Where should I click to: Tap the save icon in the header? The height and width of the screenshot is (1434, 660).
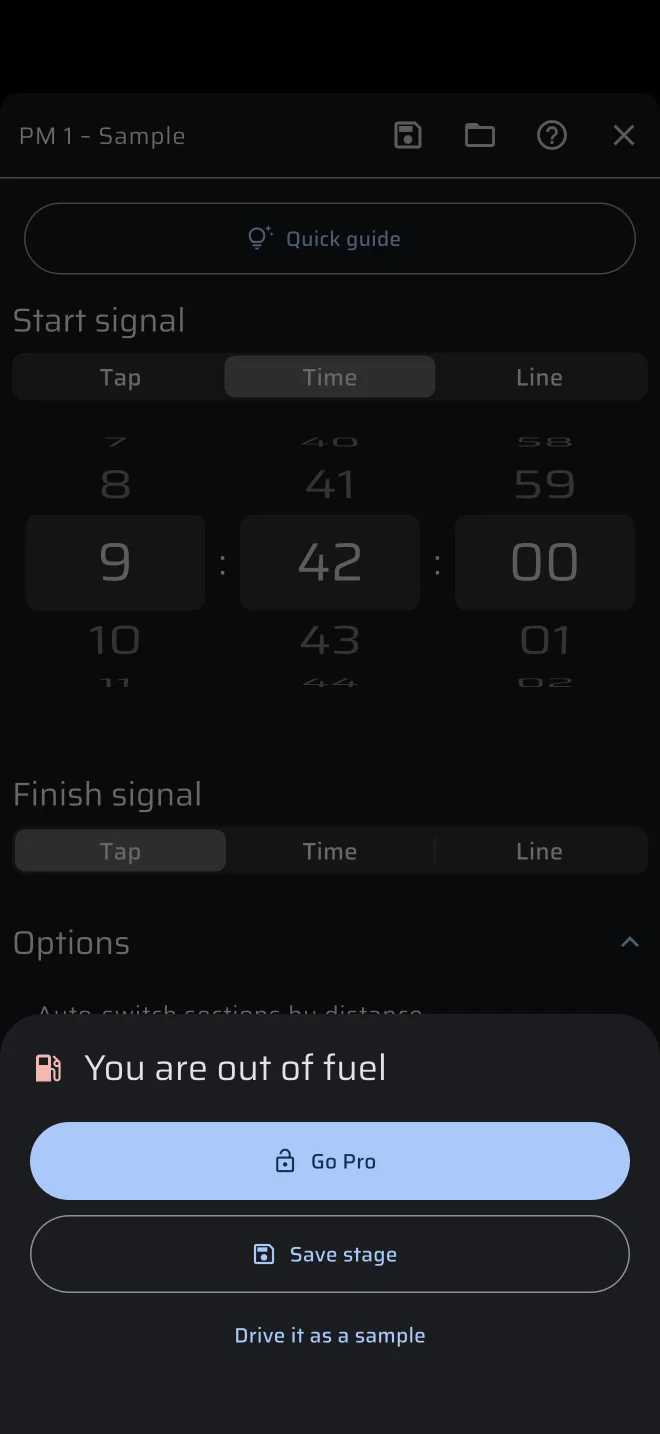tap(408, 136)
